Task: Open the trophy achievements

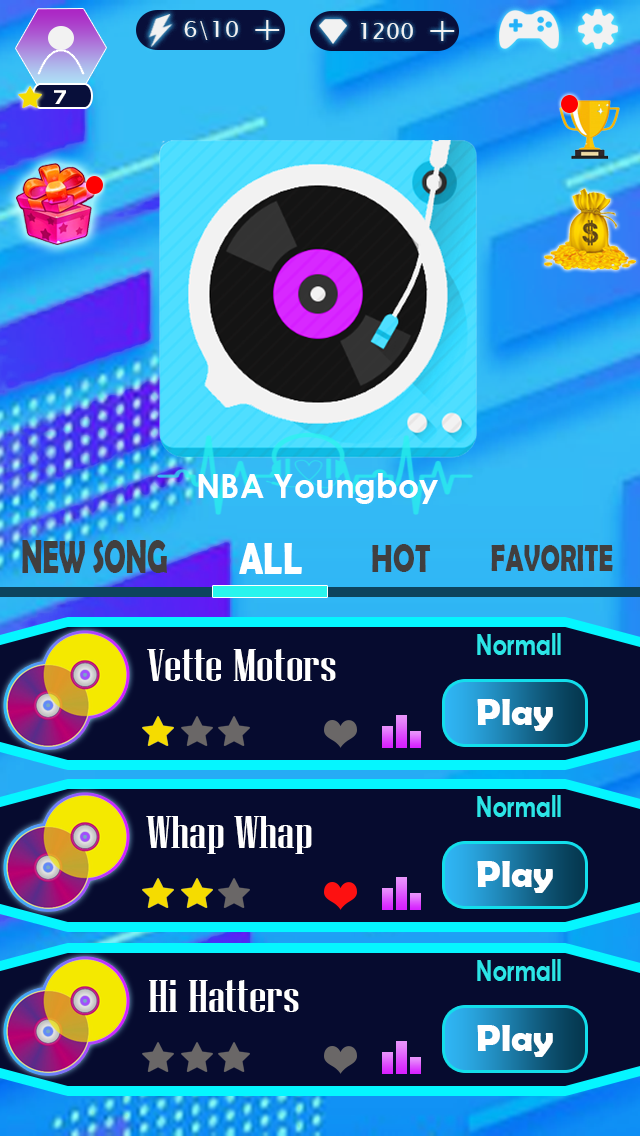Action: 588,126
